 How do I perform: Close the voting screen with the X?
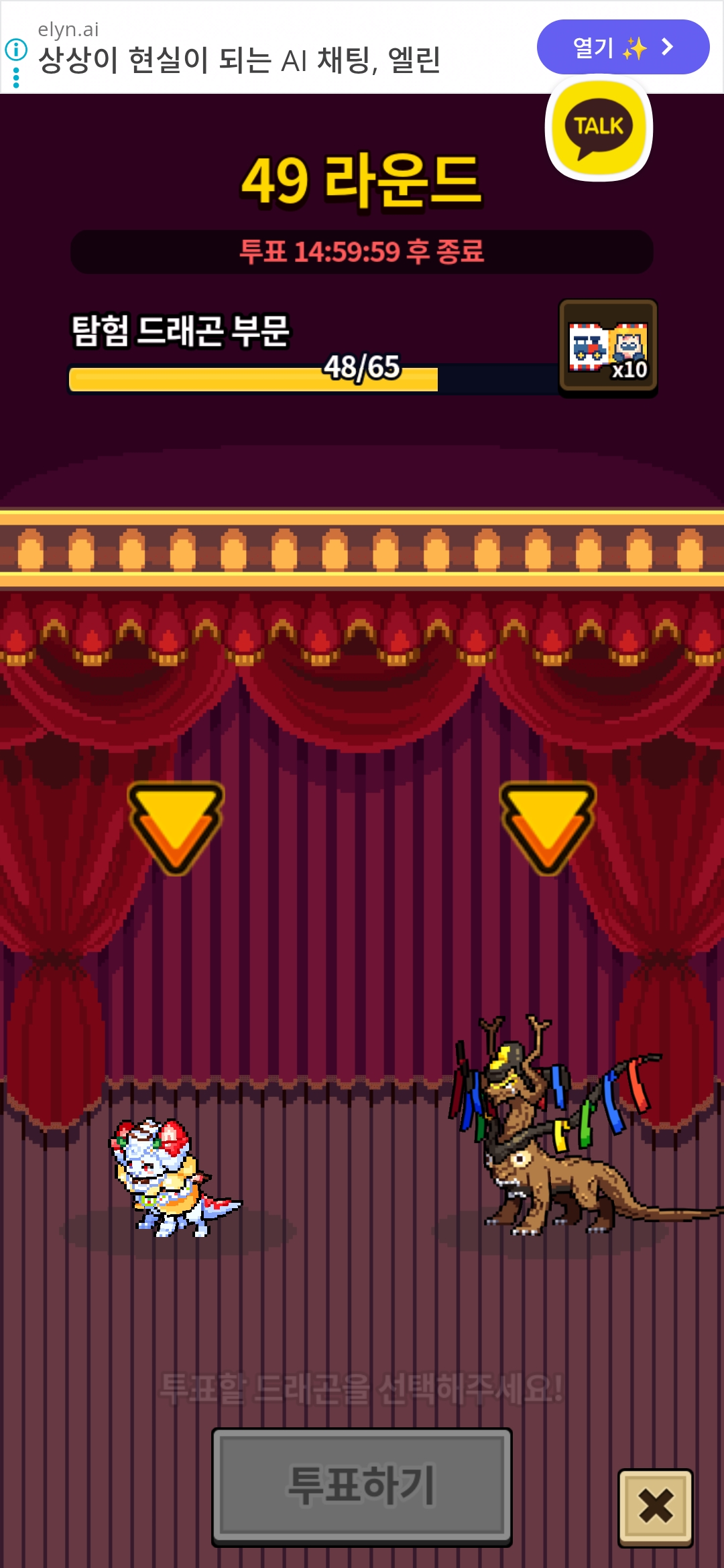(655, 1508)
